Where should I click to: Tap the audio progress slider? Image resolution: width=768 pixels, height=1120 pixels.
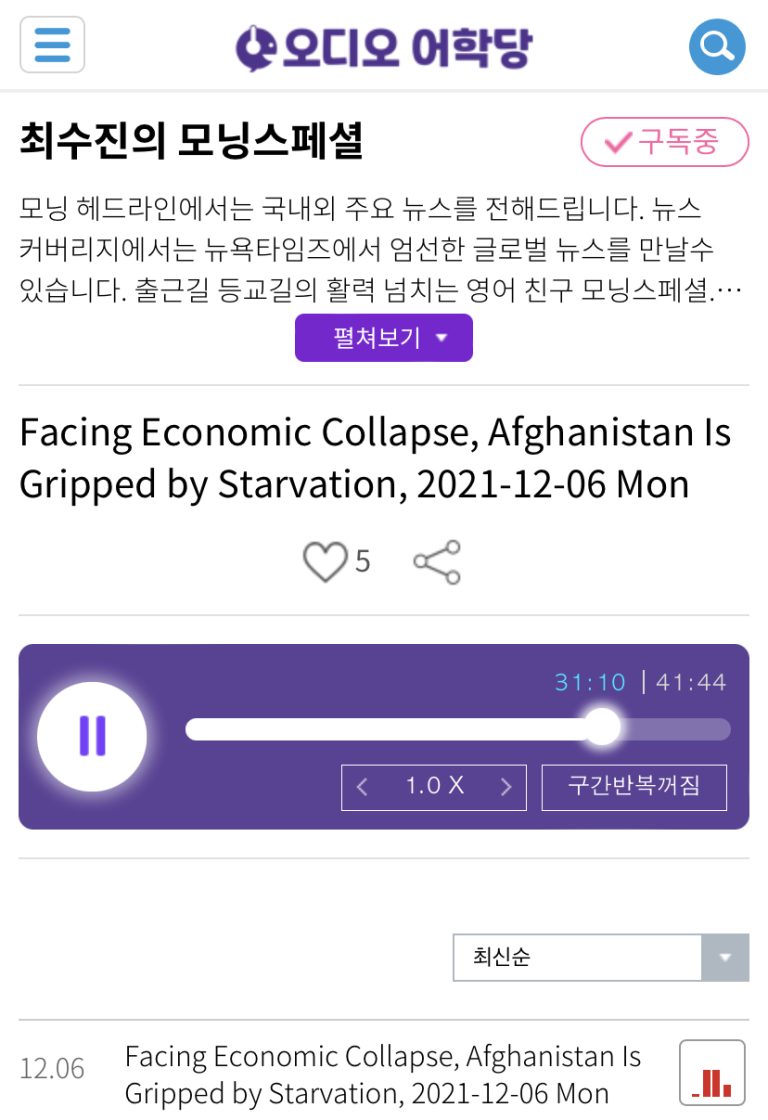tap(457, 729)
